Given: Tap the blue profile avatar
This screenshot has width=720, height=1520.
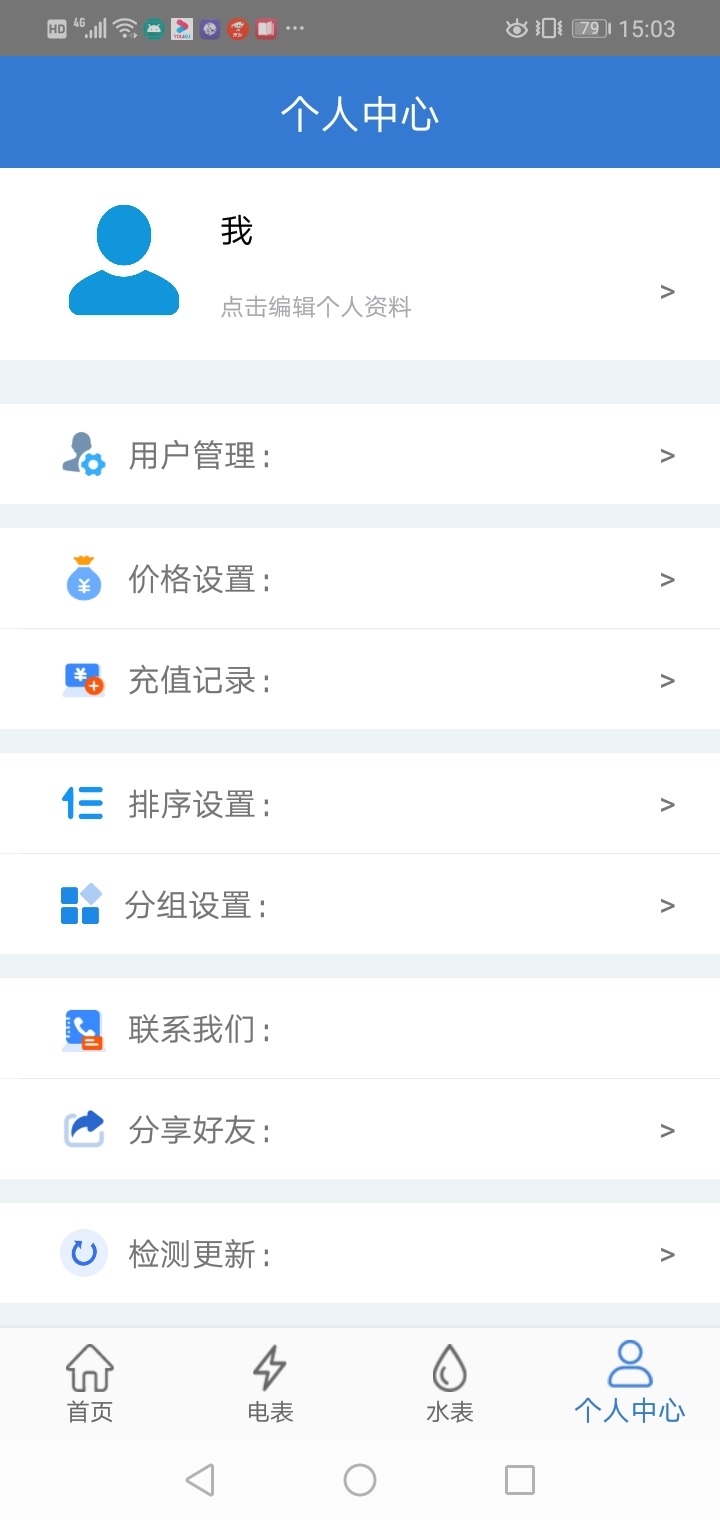Looking at the screenshot, I should (x=123, y=260).
